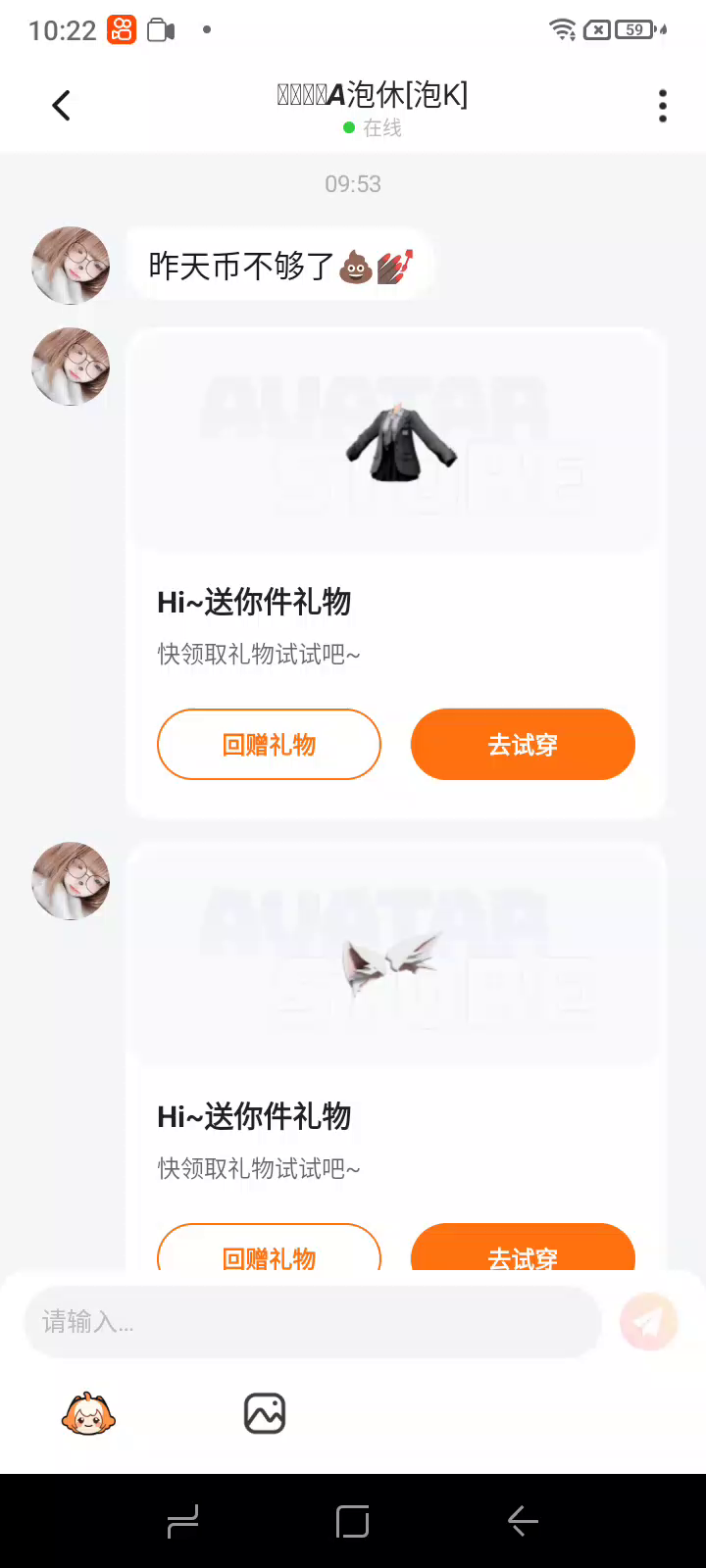
Task: Open the emoji sticker picker
Action: [88, 1414]
